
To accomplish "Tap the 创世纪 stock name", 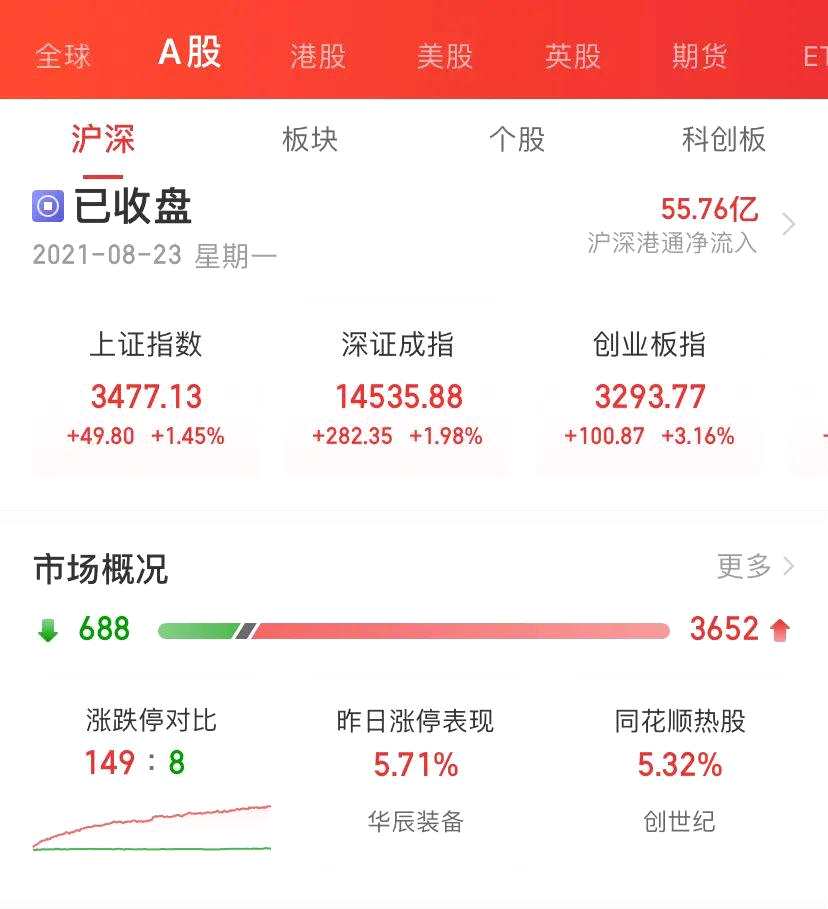I will pos(680,823).
